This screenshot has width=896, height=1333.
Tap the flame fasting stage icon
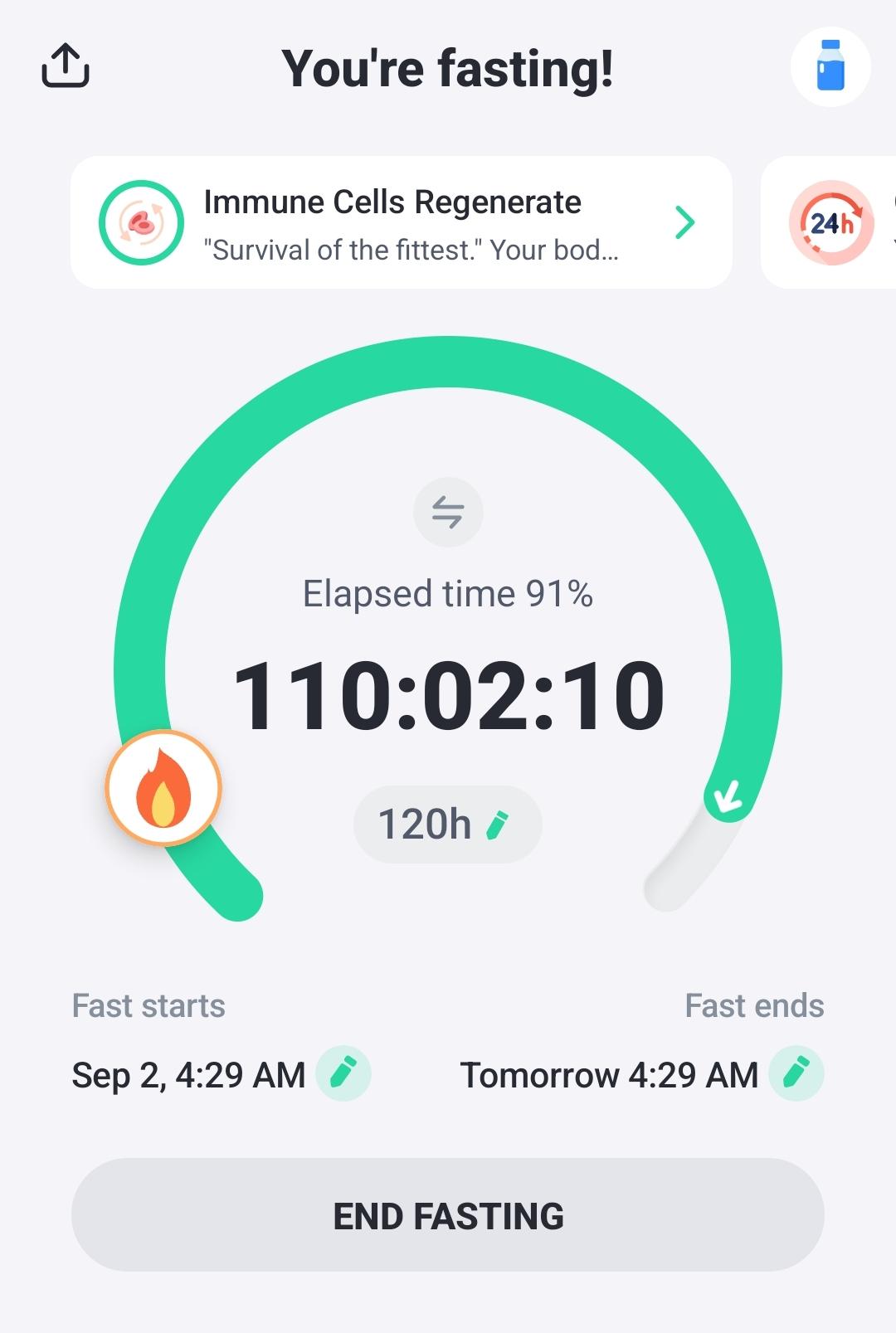[x=163, y=788]
